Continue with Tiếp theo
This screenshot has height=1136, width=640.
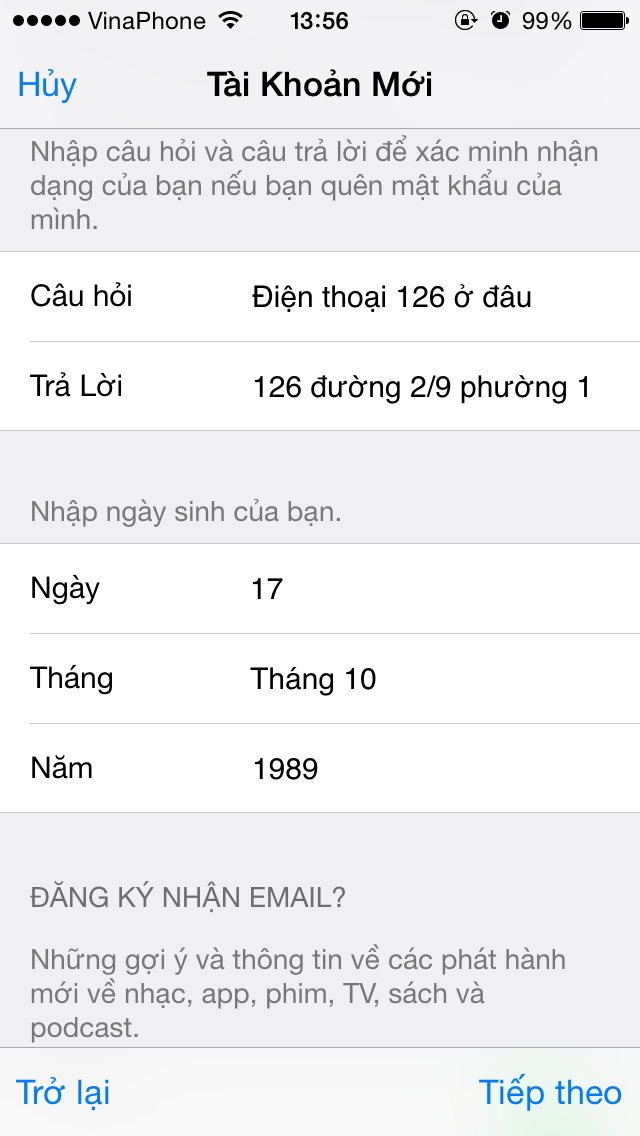coord(550,1092)
